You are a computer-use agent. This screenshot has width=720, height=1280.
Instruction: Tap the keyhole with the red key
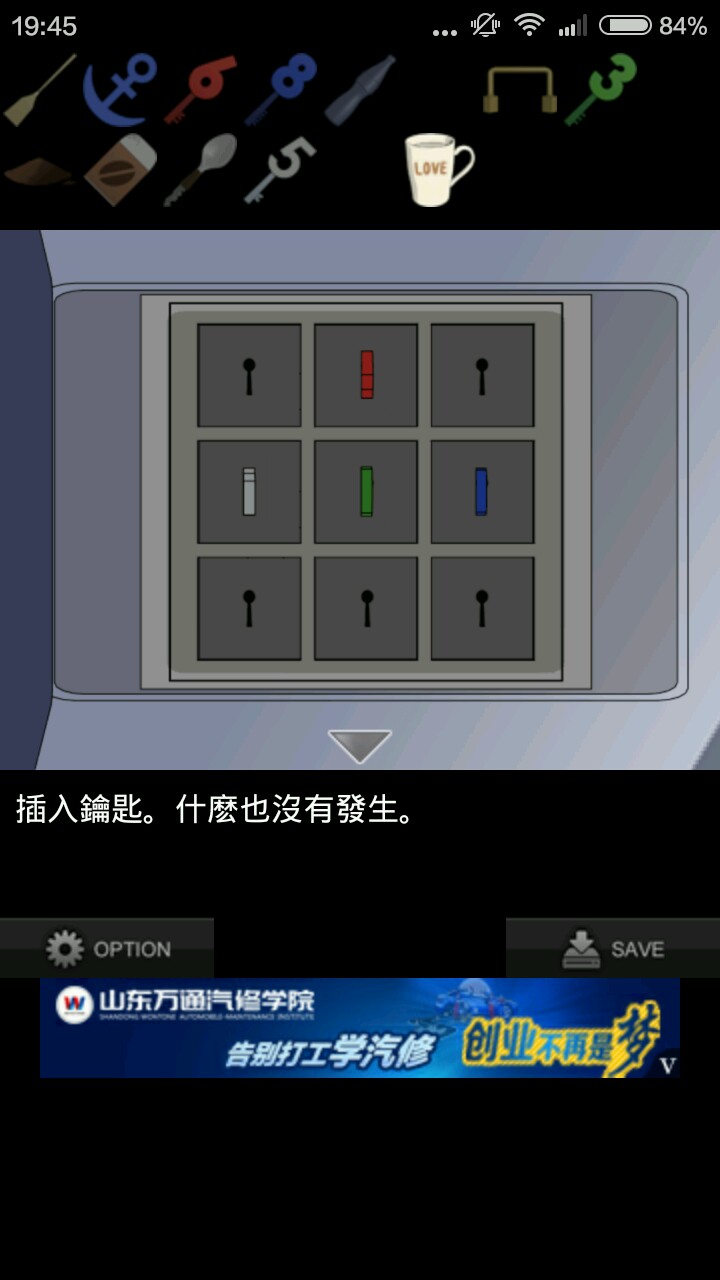(366, 375)
